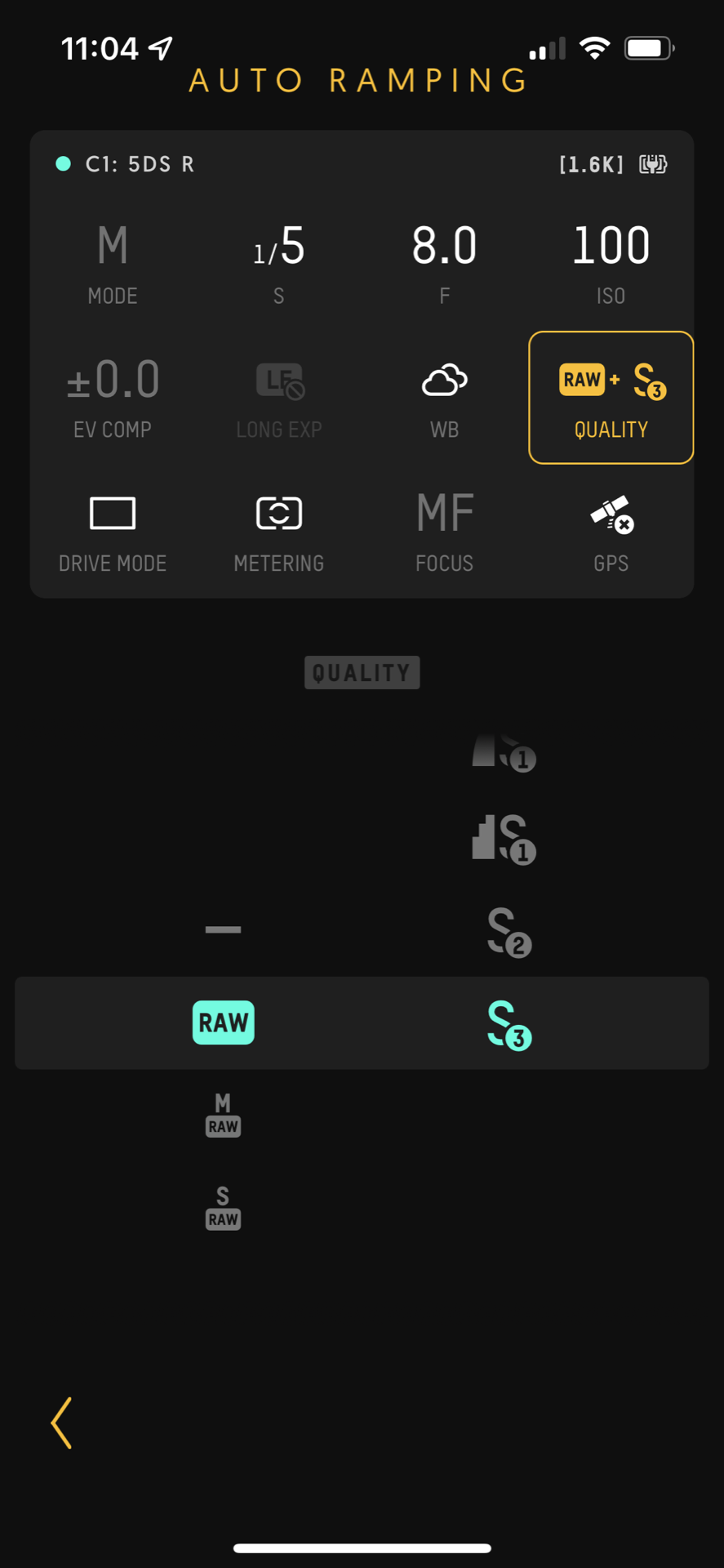Select S RAW quality option
Viewport: 724px width, 1568px height.
[x=223, y=1209]
